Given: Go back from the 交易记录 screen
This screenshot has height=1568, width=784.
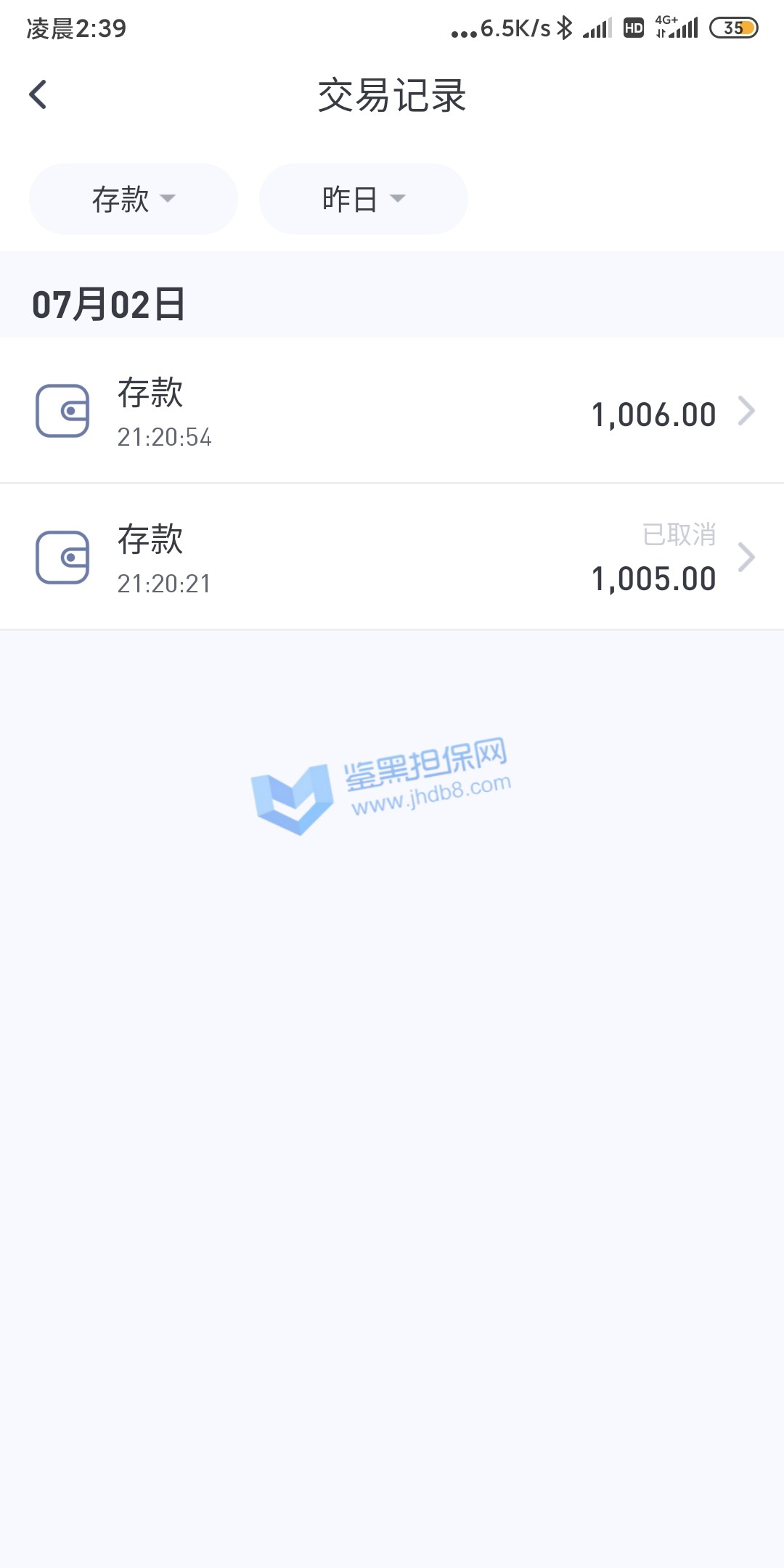Looking at the screenshot, I should tap(38, 95).
